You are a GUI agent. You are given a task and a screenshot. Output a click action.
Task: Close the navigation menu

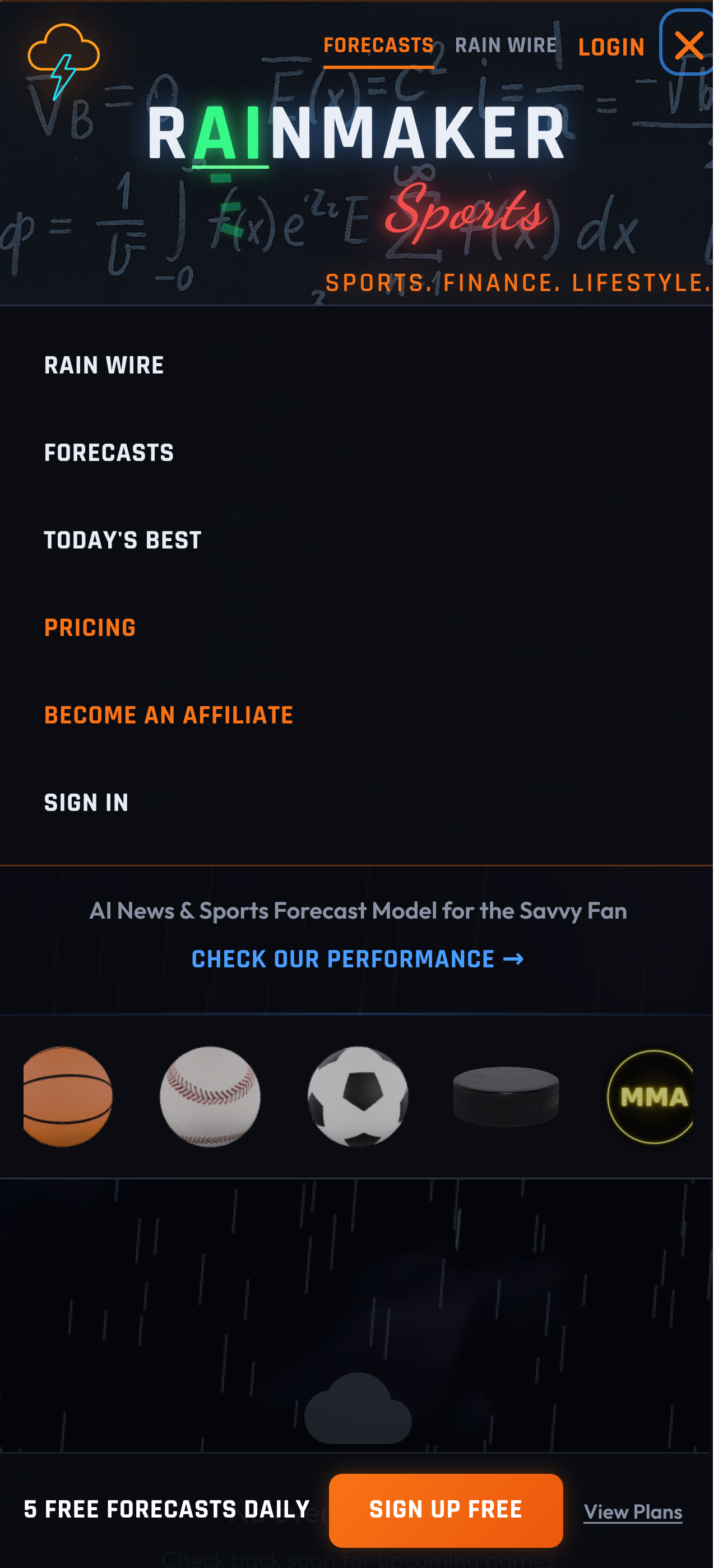coord(688,45)
